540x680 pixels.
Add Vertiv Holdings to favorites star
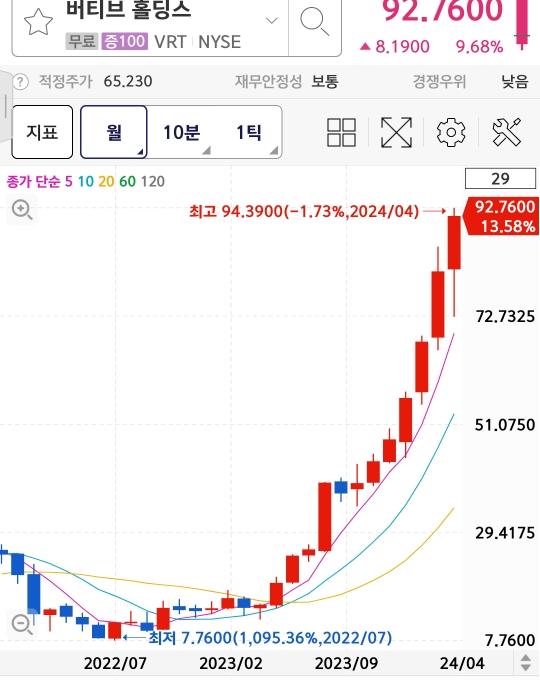(38, 21)
